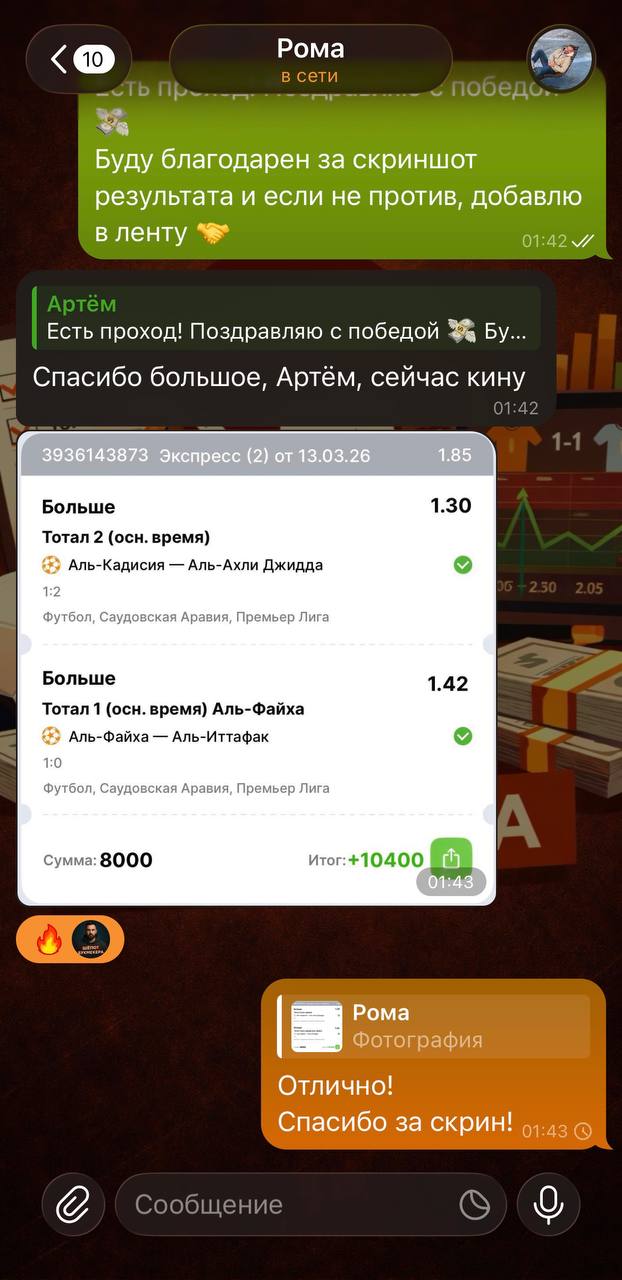Open Рома's profile from the header title

pos(310,60)
